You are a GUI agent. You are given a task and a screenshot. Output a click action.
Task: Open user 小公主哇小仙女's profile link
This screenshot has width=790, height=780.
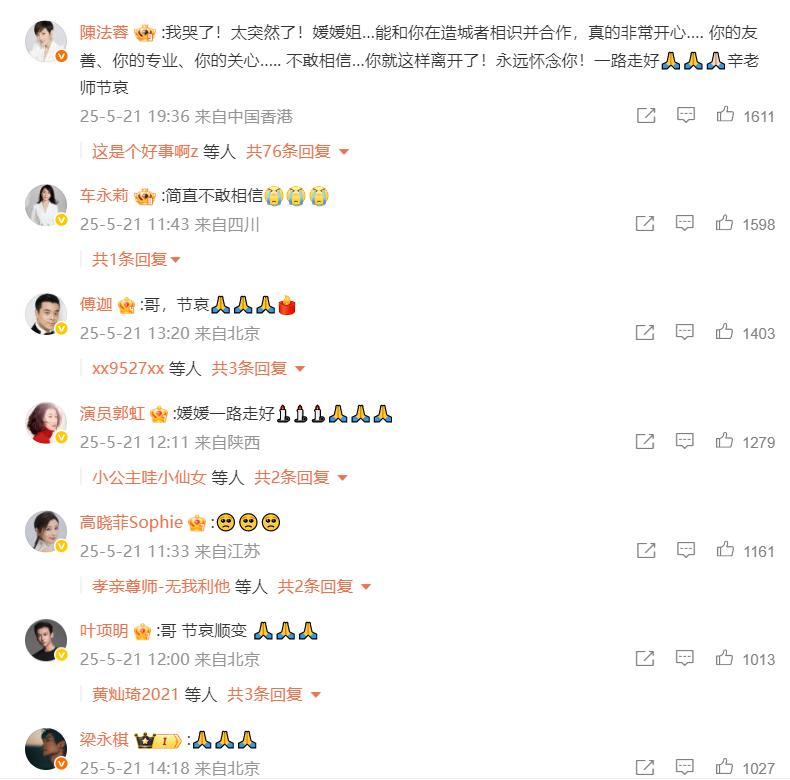click(x=149, y=477)
